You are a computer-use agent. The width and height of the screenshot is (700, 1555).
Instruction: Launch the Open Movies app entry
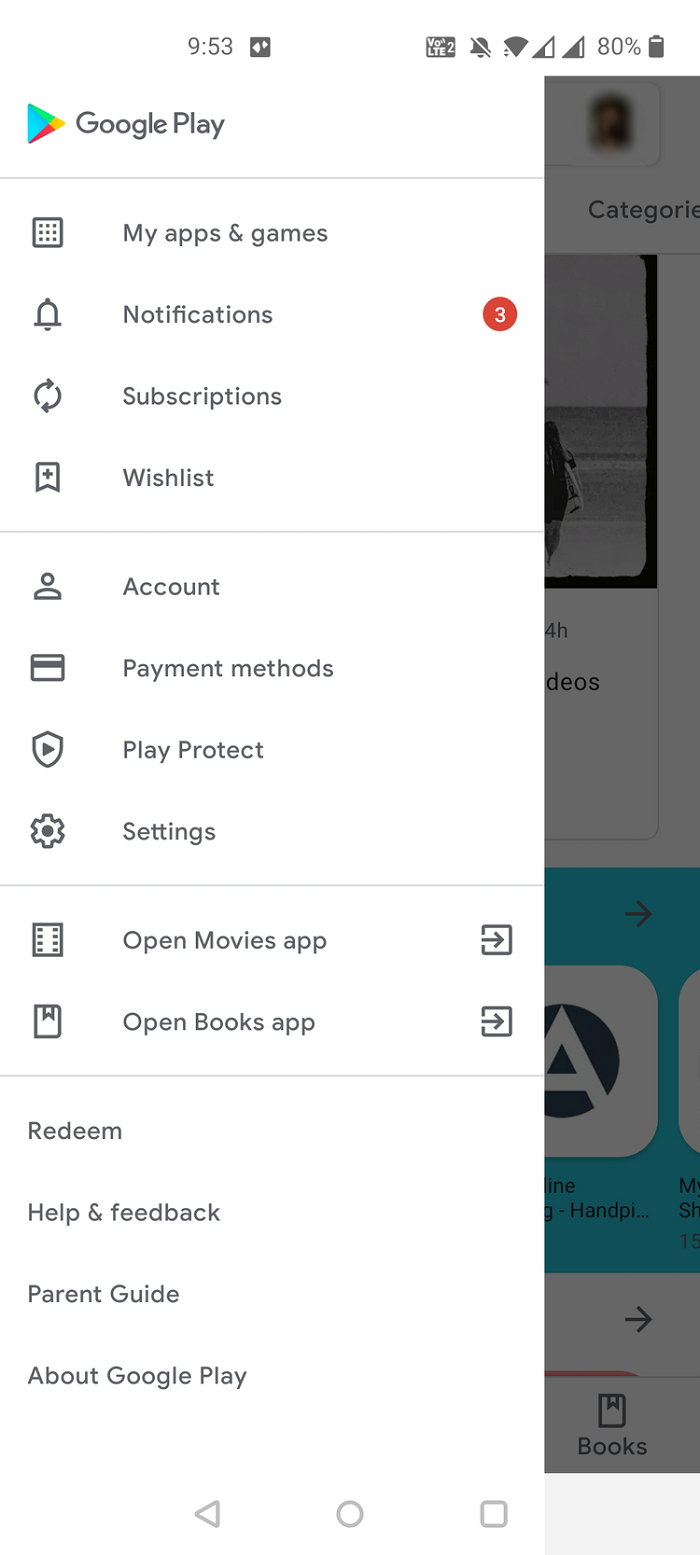[x=225, y=941]
